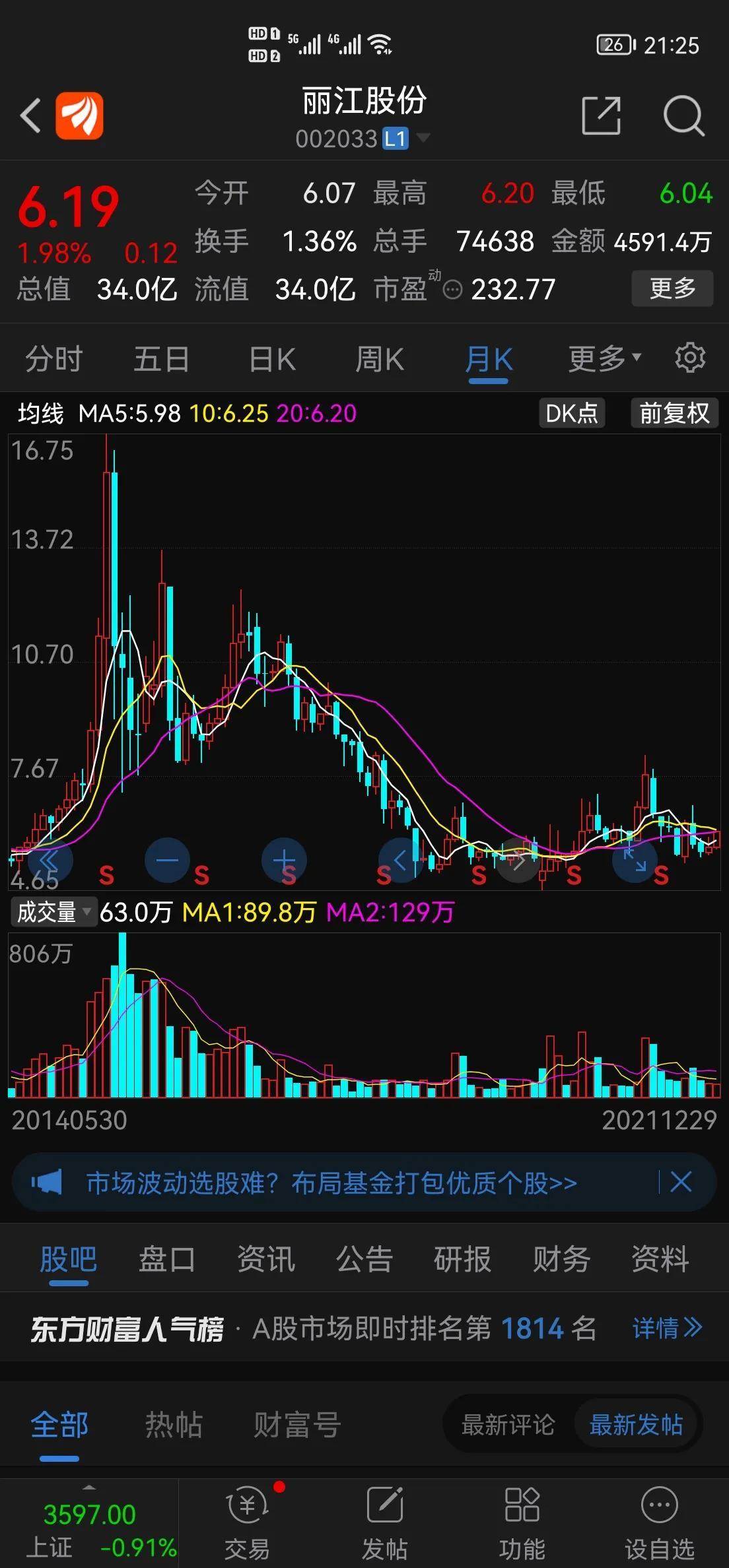The height and width of the screenshot is (1568, 729).
Task: Switch to 日K chart tab
Action: pos(272,360)
